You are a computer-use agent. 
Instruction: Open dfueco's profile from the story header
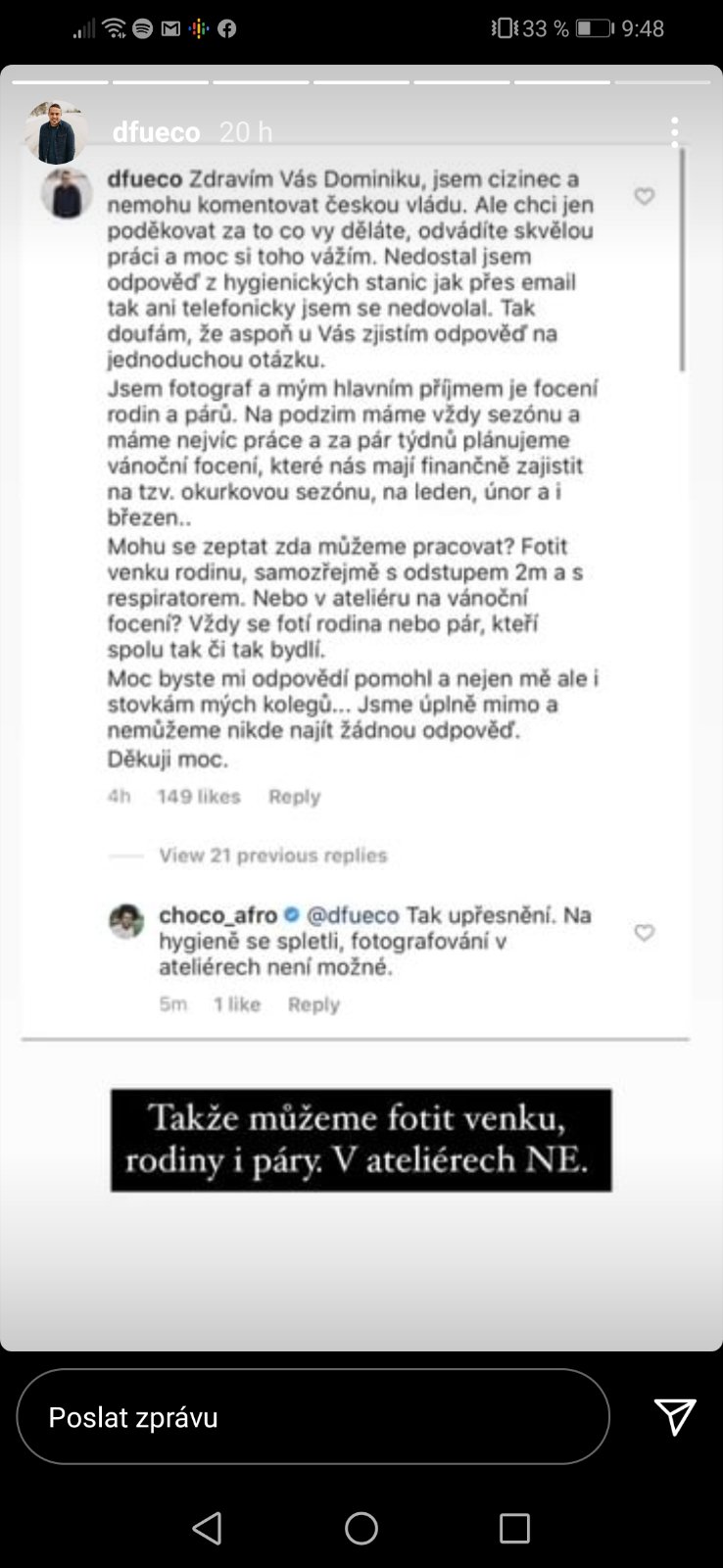tap(156, 132)
